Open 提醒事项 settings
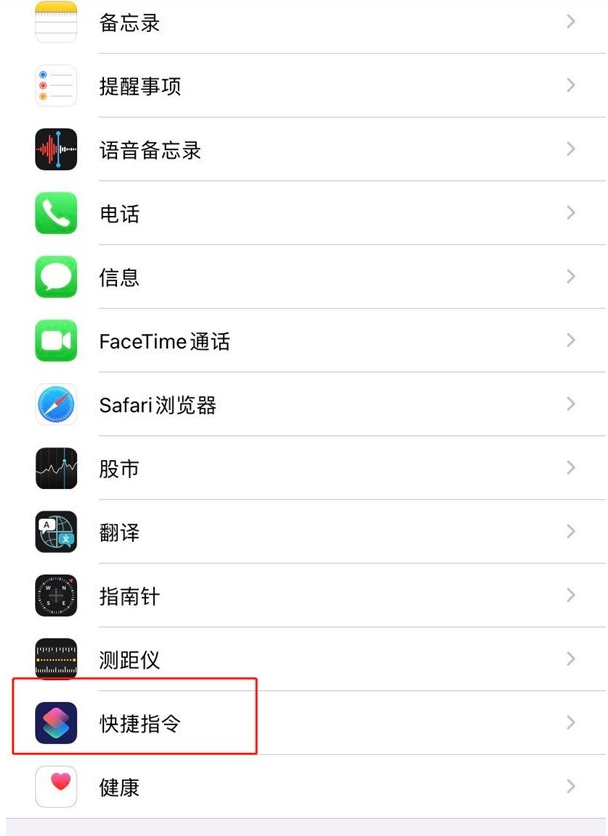608x836 pixels. coord(300,86)
